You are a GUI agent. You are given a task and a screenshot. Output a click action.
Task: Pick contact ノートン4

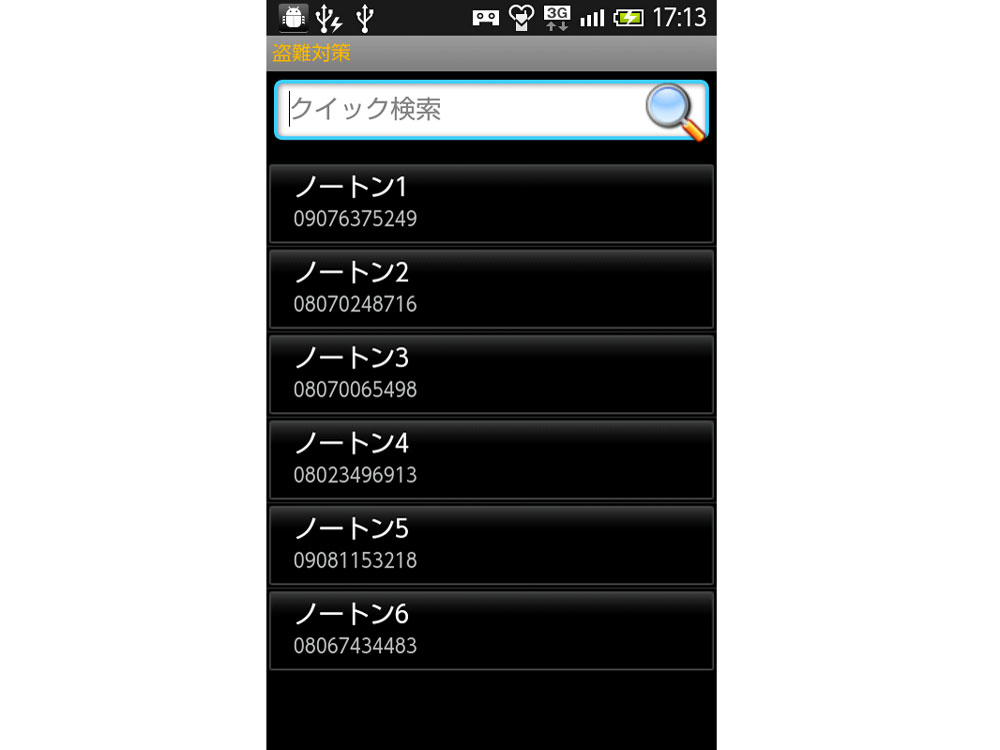[x=490, y=460]
